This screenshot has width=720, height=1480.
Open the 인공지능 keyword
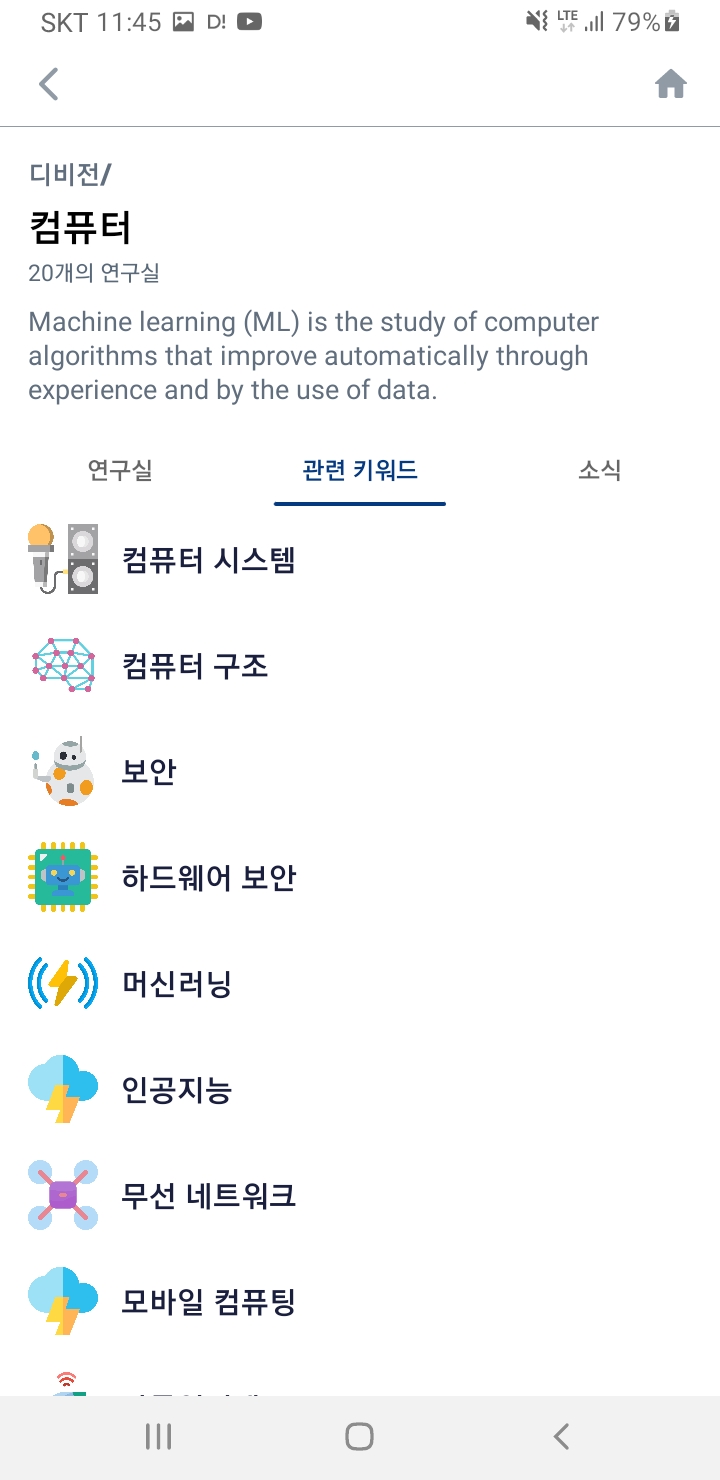tap(176, 1090)
